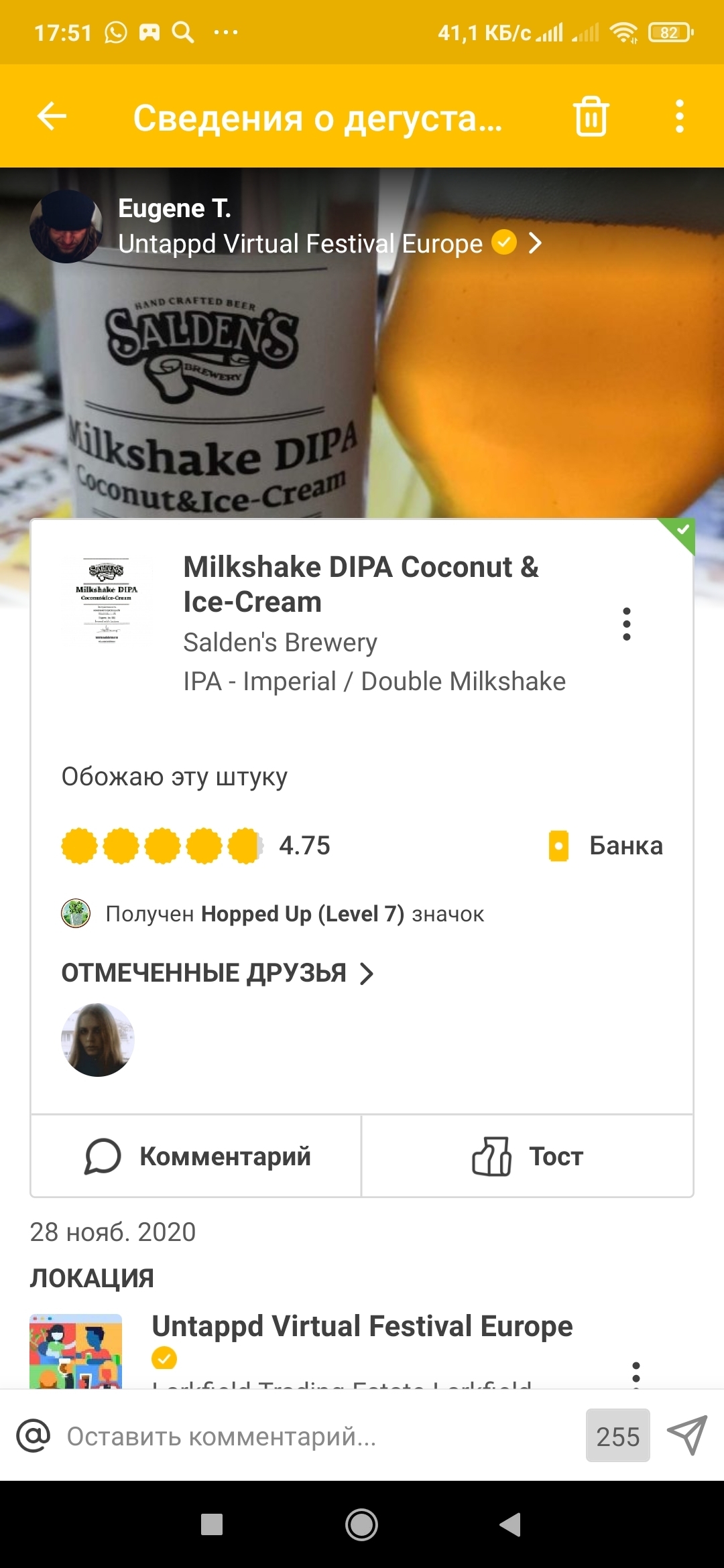Open Untappd Virtual Festival Europe location row
This screenshot has height=1568, width=724.
click(x=362, y=1327)
